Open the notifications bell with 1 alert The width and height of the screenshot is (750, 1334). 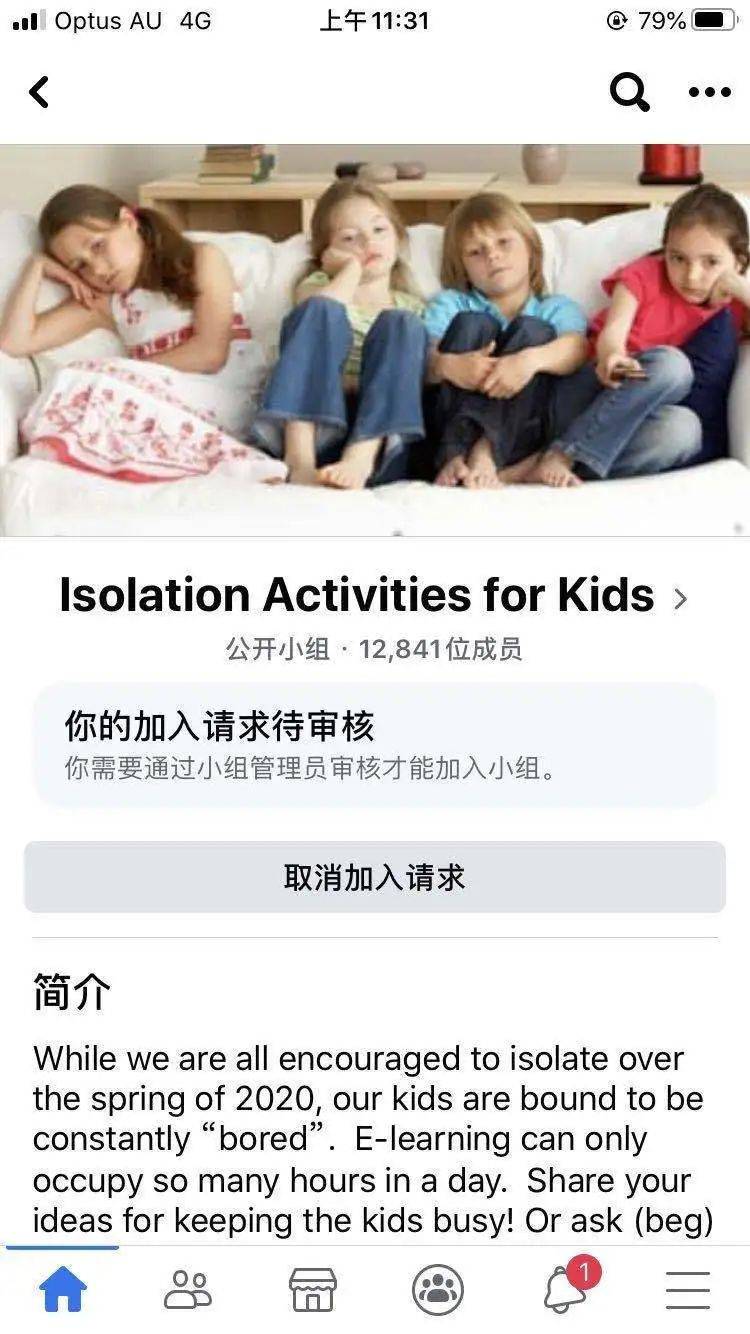tap(564, 1290)
